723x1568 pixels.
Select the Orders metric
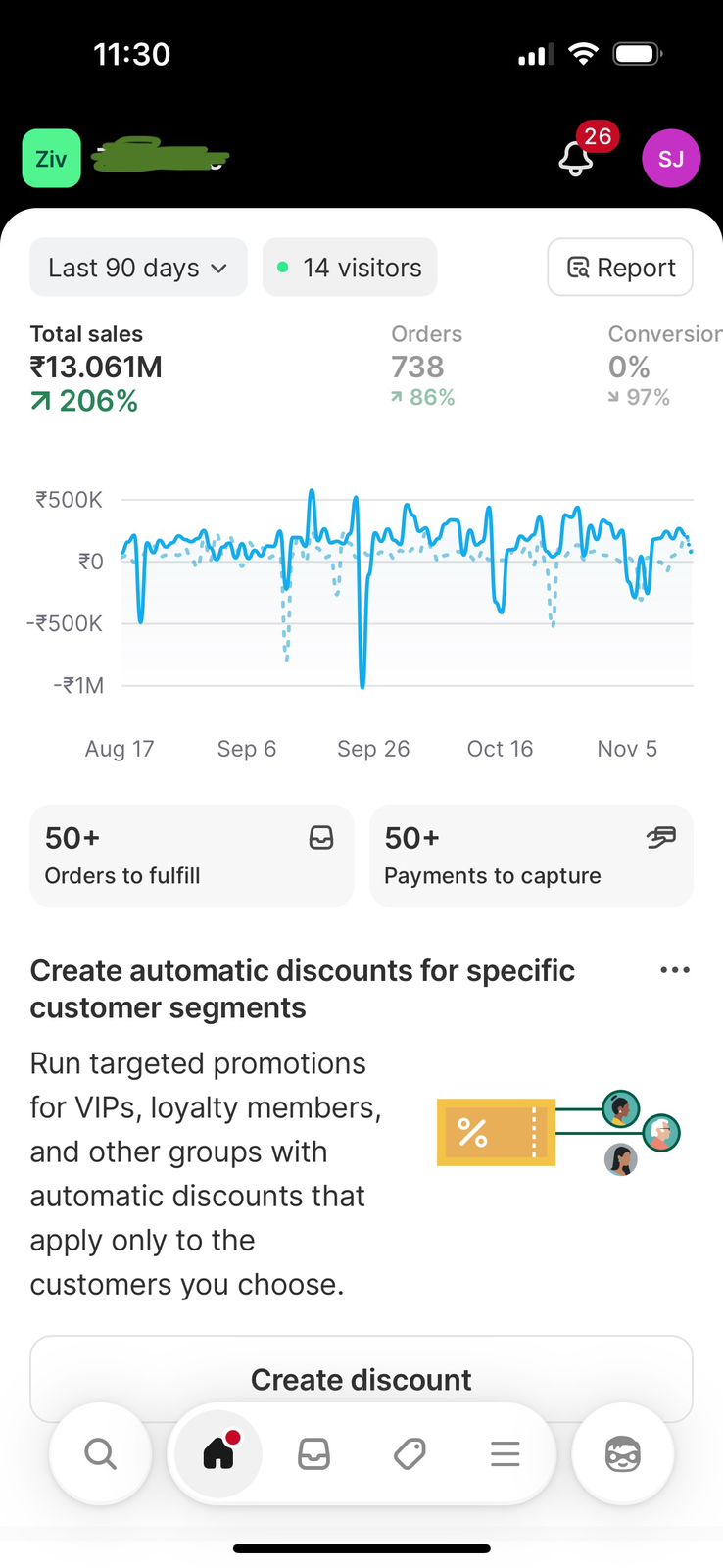point(426,366)
